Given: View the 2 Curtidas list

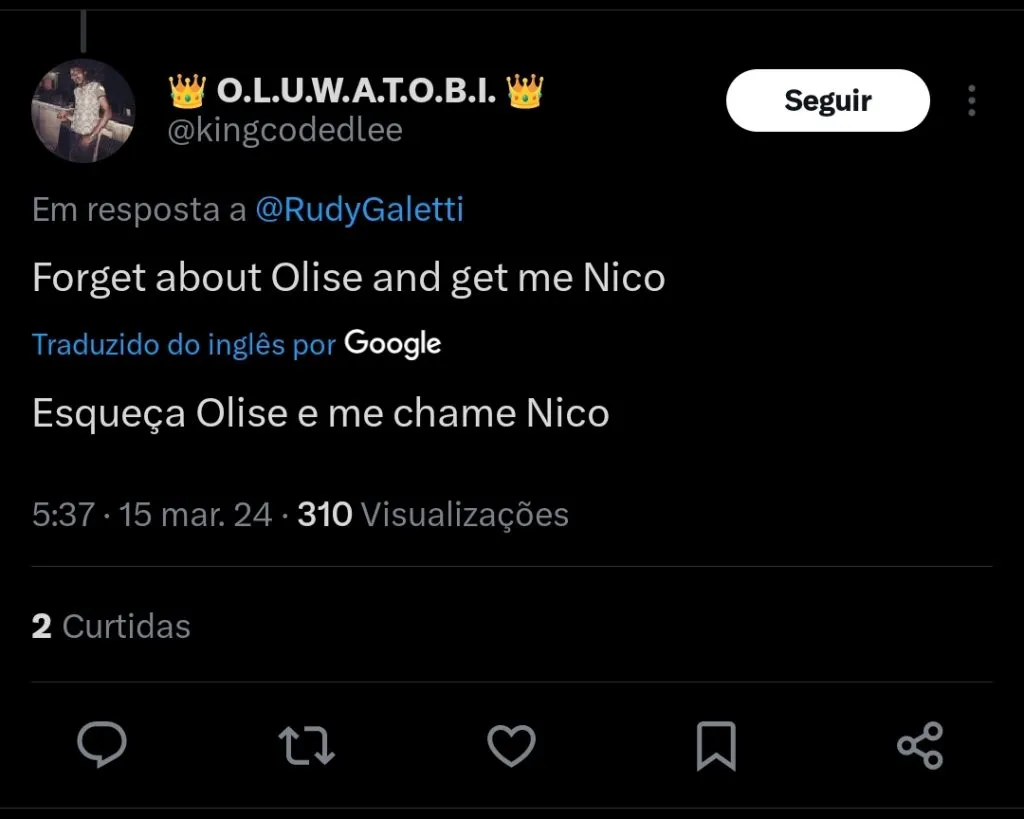Looking at the screenshot, I should 111,627.
